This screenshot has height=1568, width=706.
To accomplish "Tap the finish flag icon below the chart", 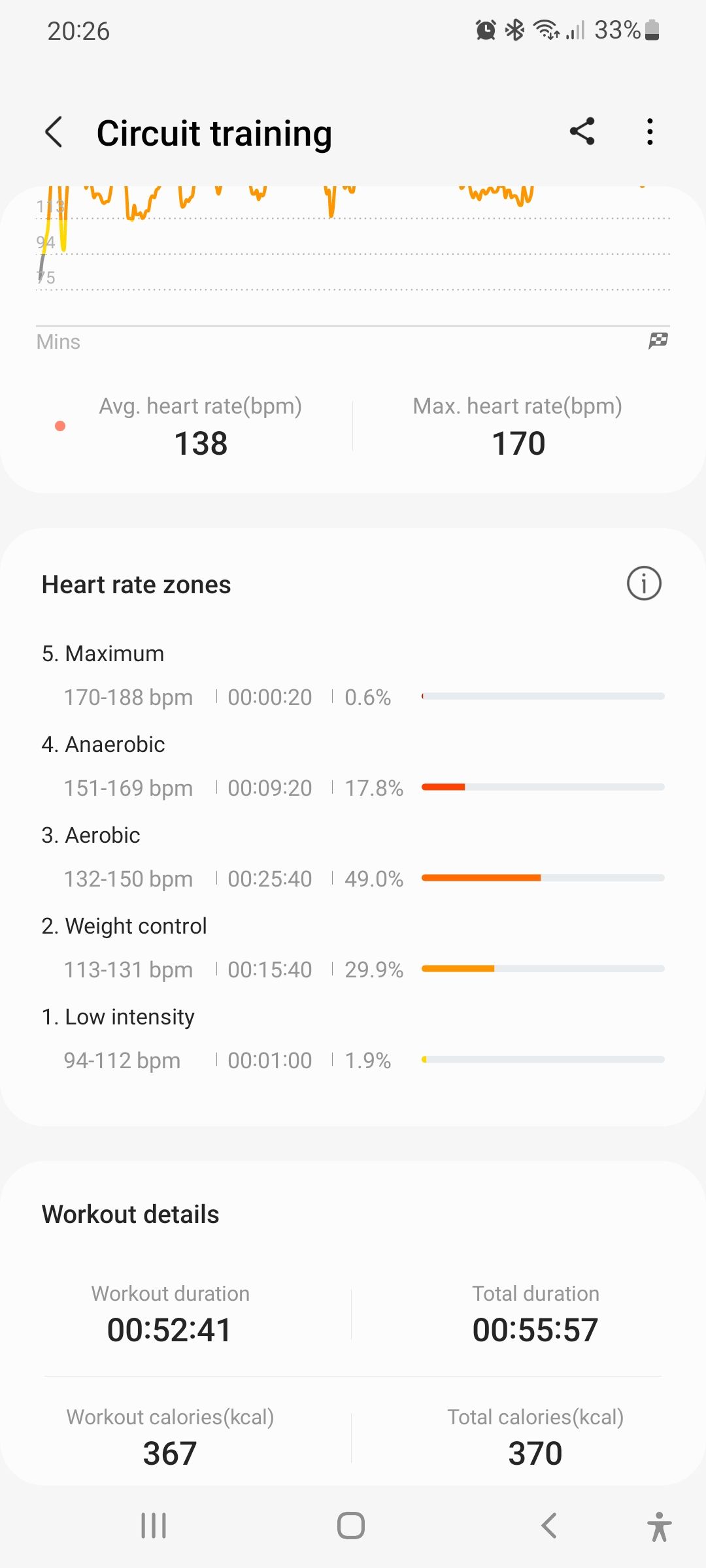I will (659, 340).
